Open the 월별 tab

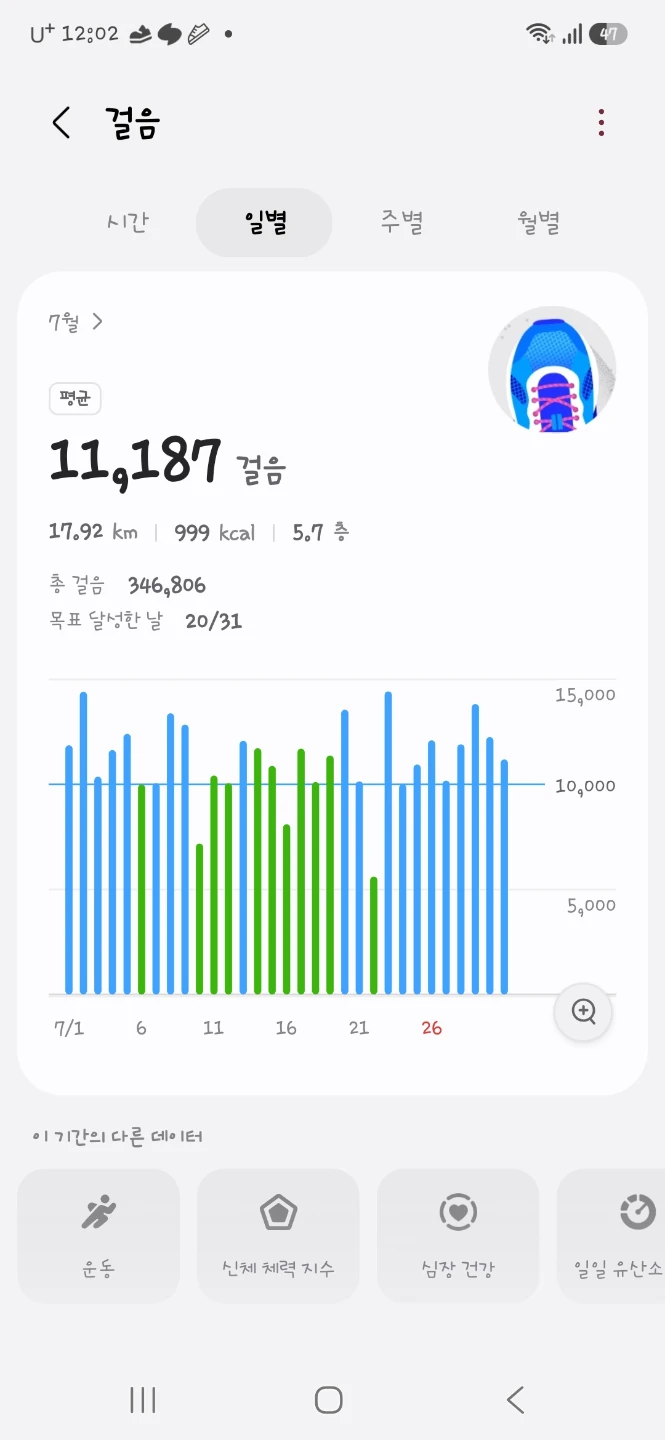(538, 222)
